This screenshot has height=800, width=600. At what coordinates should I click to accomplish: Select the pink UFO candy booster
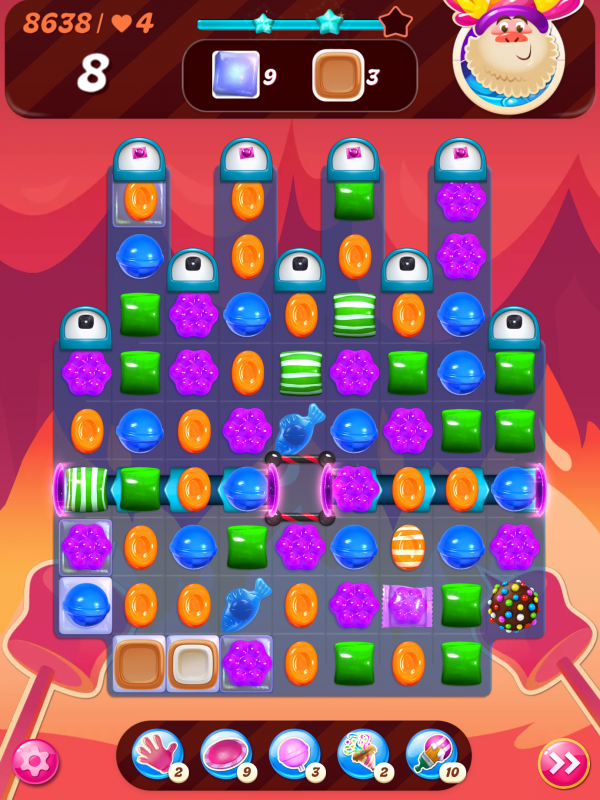tap(225, 754)
